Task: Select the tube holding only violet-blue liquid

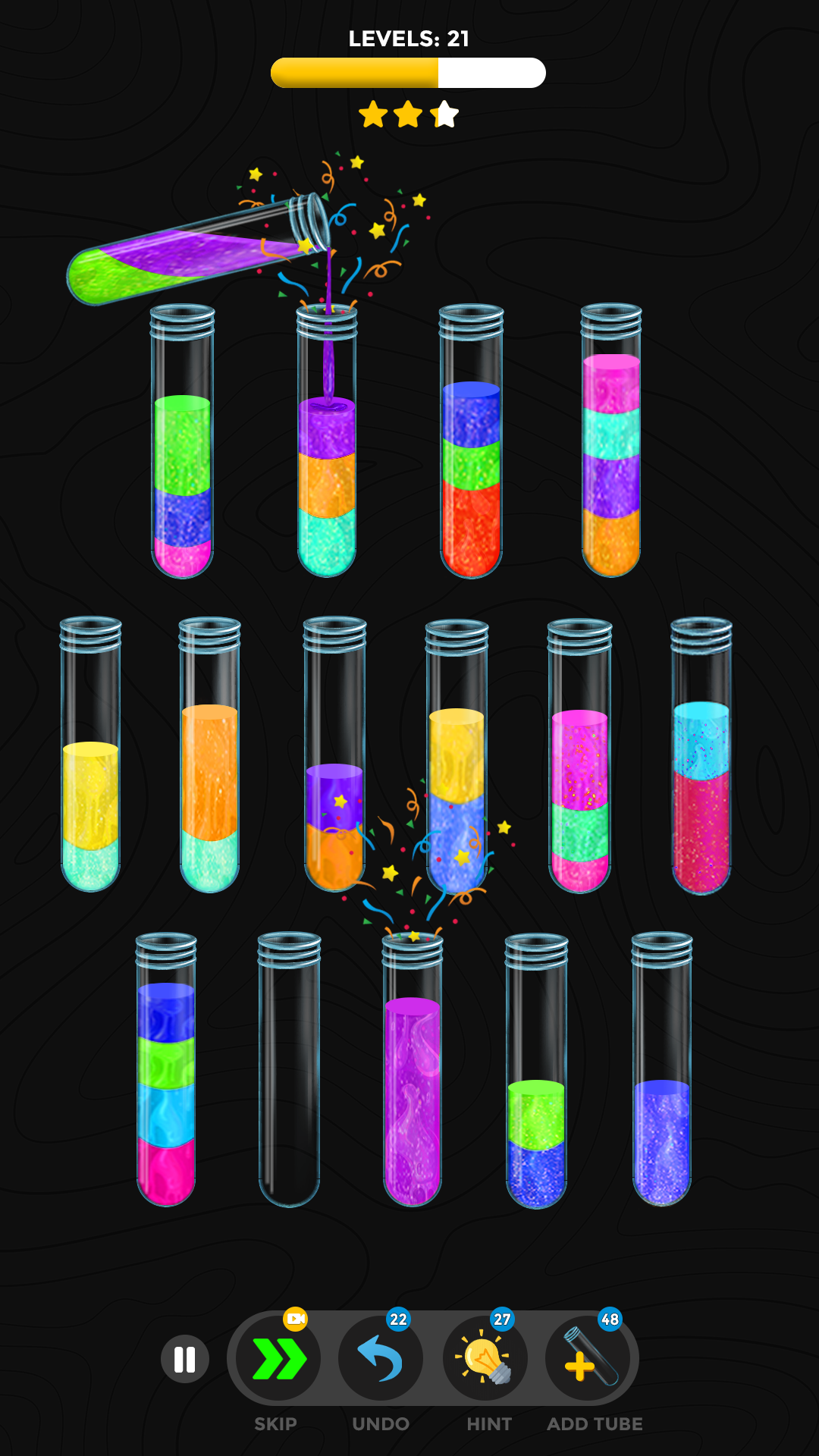Action: pos(662,1069)
